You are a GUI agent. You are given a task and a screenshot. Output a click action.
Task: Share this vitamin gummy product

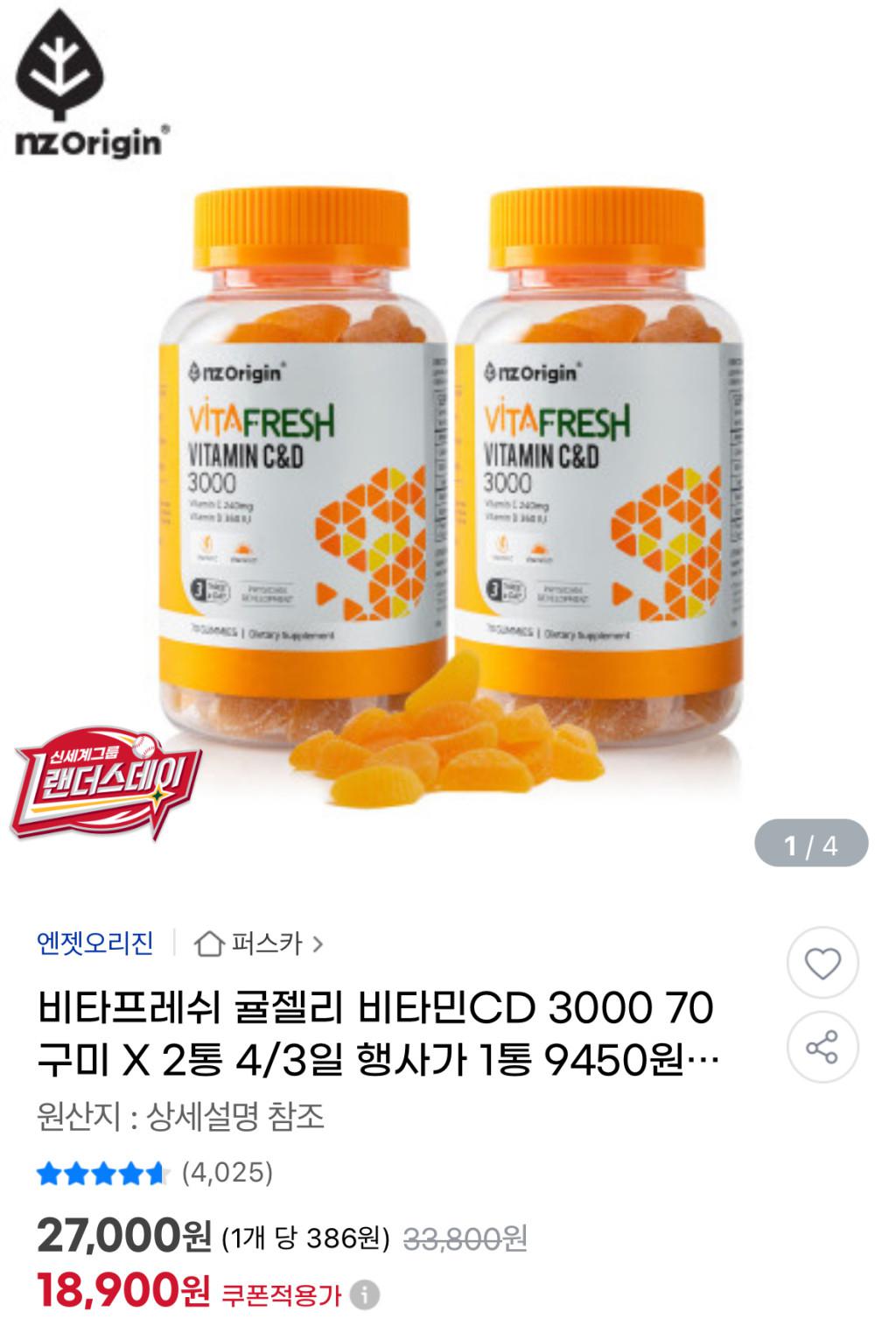822,1047
